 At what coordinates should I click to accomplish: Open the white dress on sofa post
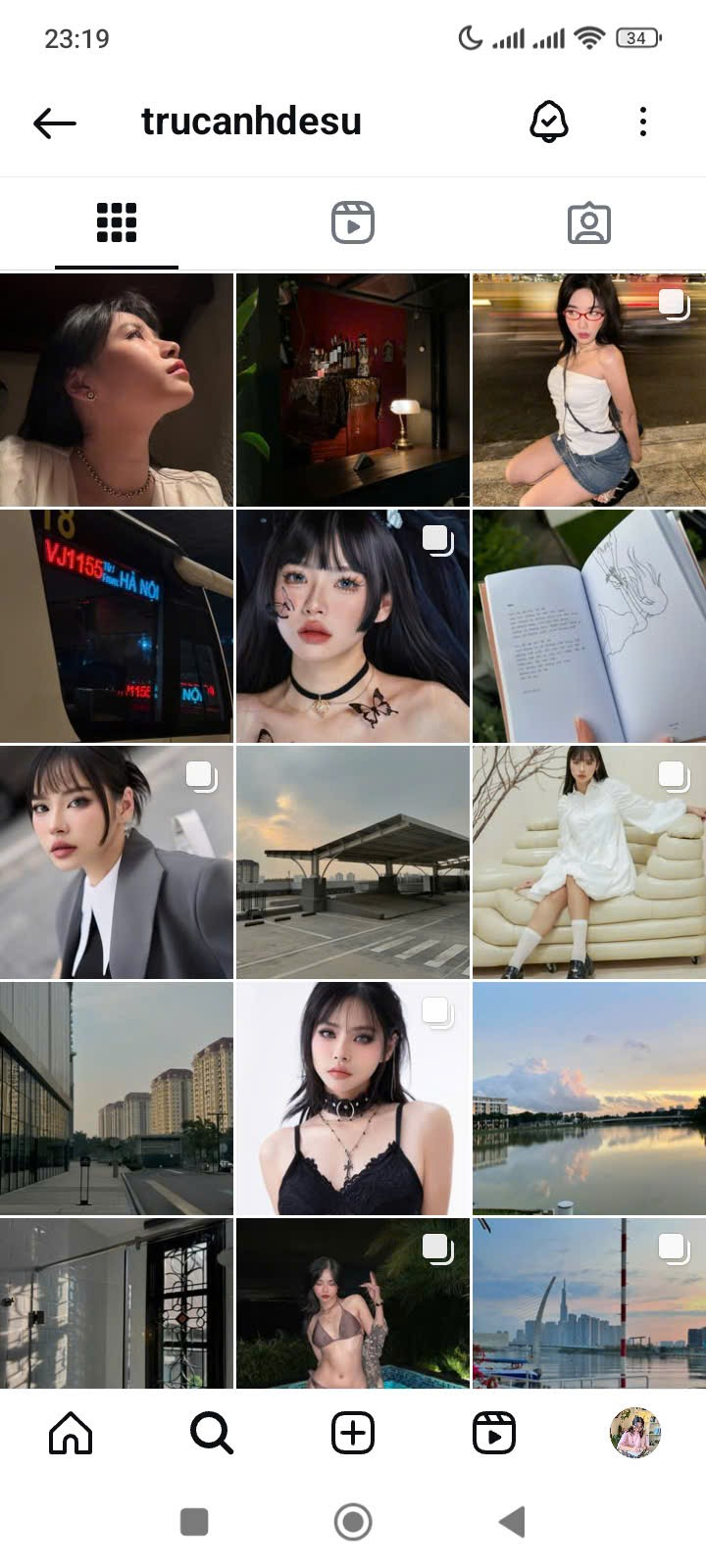589,862
